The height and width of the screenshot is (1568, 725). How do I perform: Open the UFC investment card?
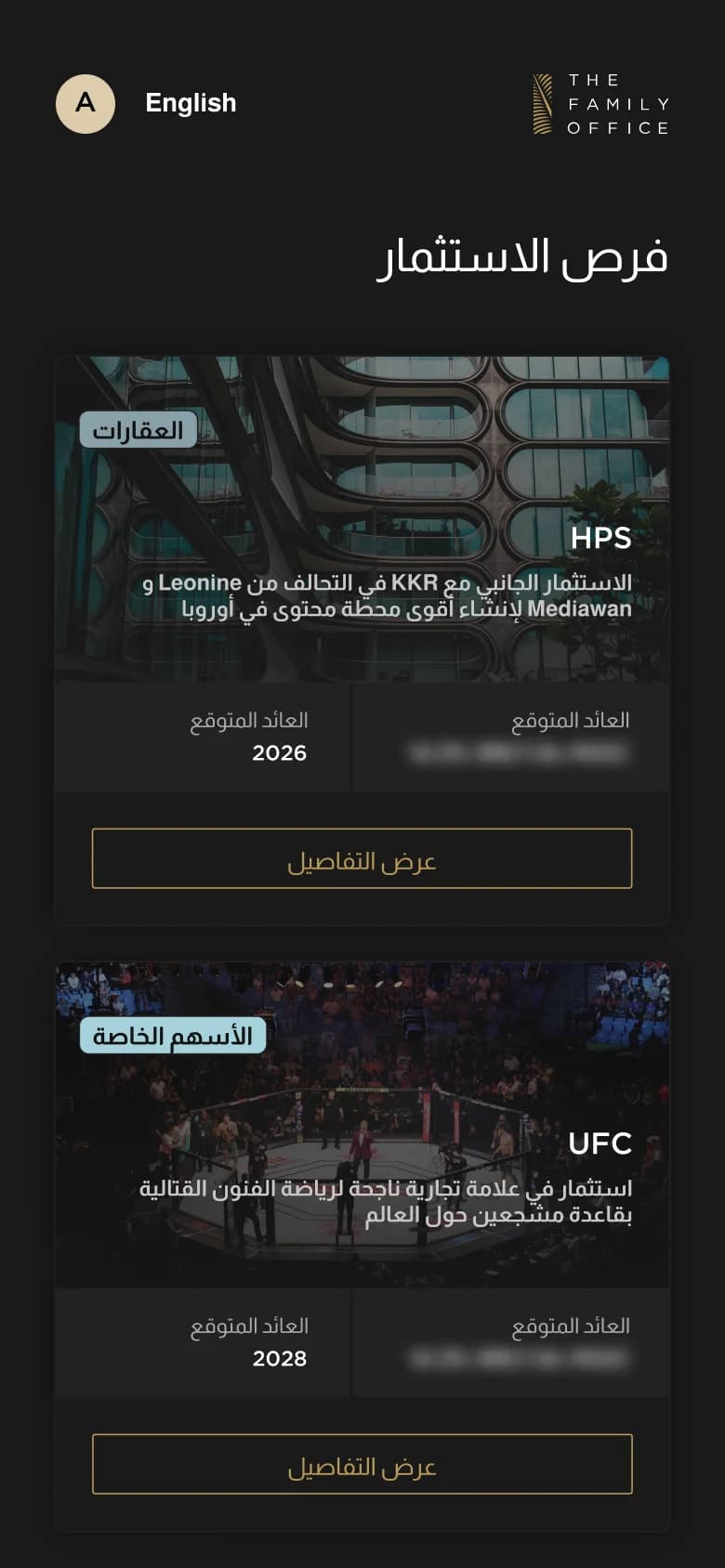click(362, 1125)
